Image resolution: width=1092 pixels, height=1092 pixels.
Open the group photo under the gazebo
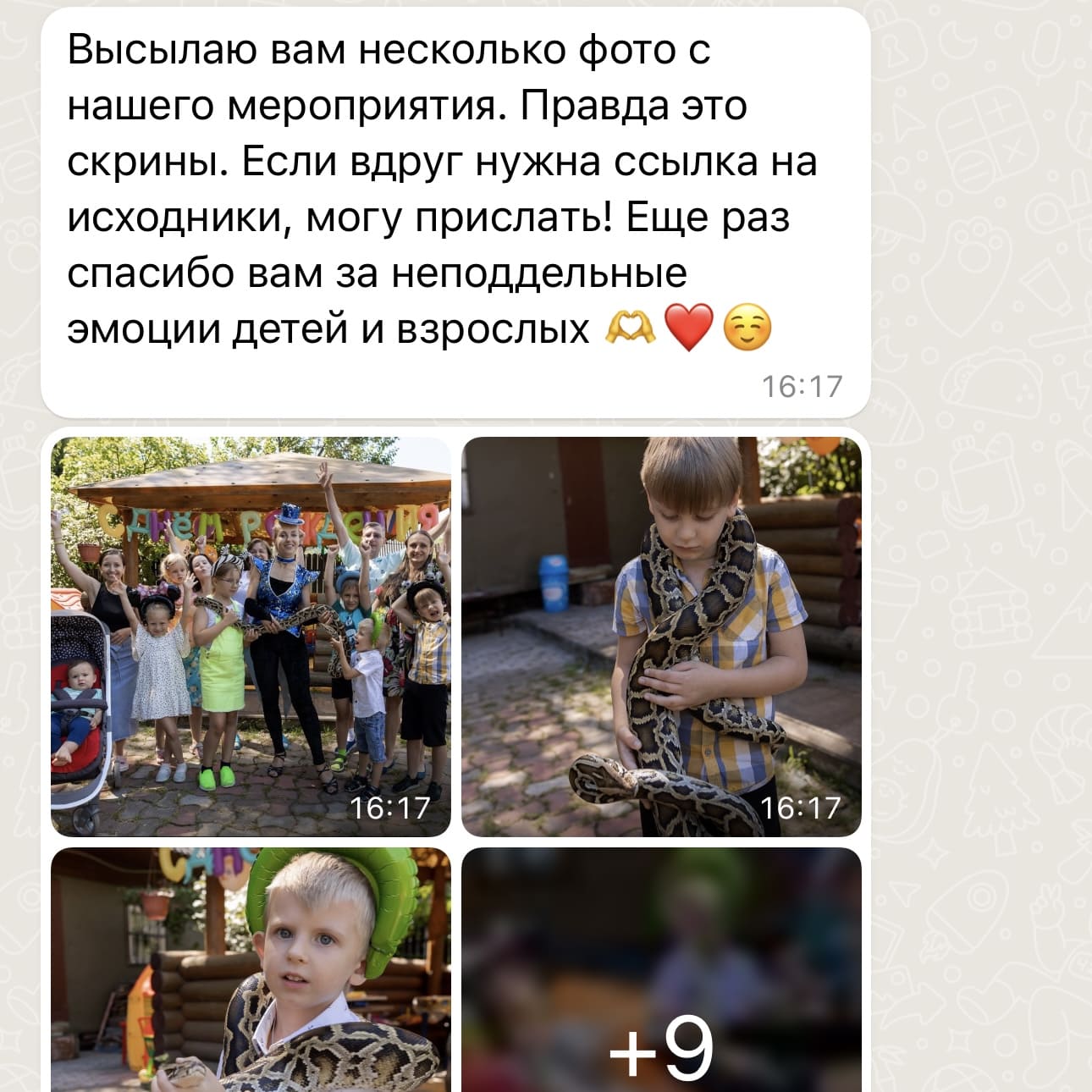tap(251, 637)
